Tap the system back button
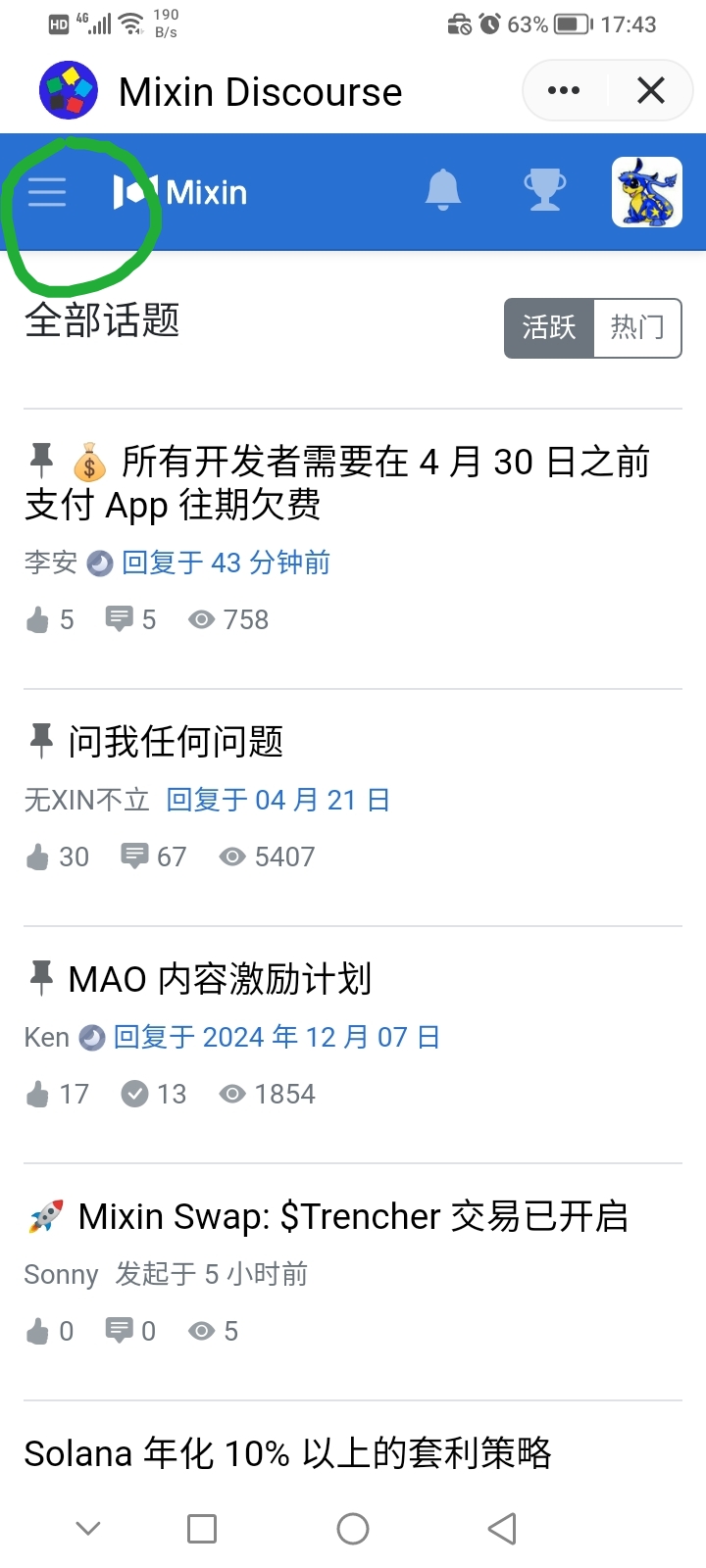The width and height of the screenshot is (706, 1568). [x=502, y=1529]
